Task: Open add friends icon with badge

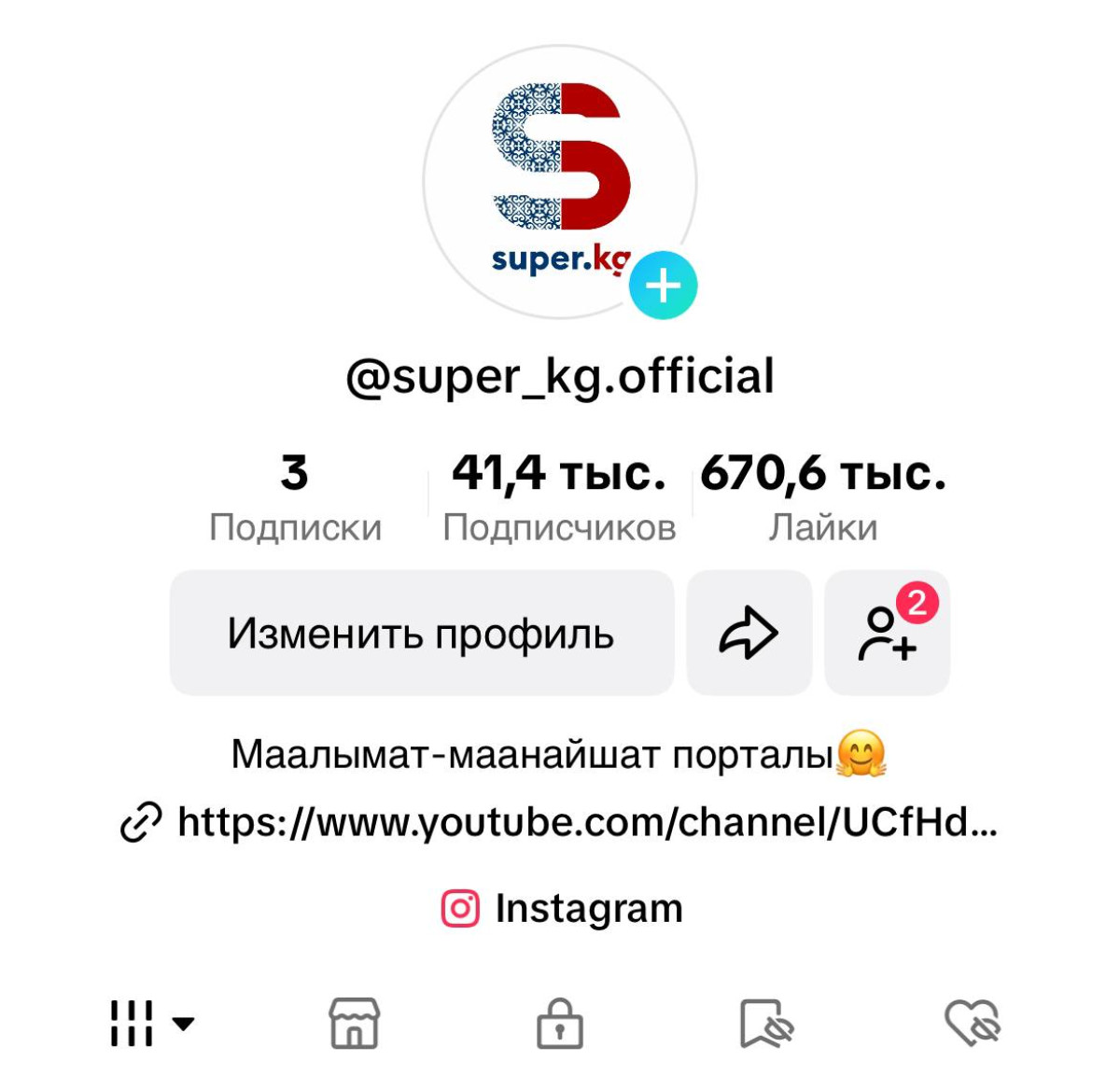Action: point(887,634)
